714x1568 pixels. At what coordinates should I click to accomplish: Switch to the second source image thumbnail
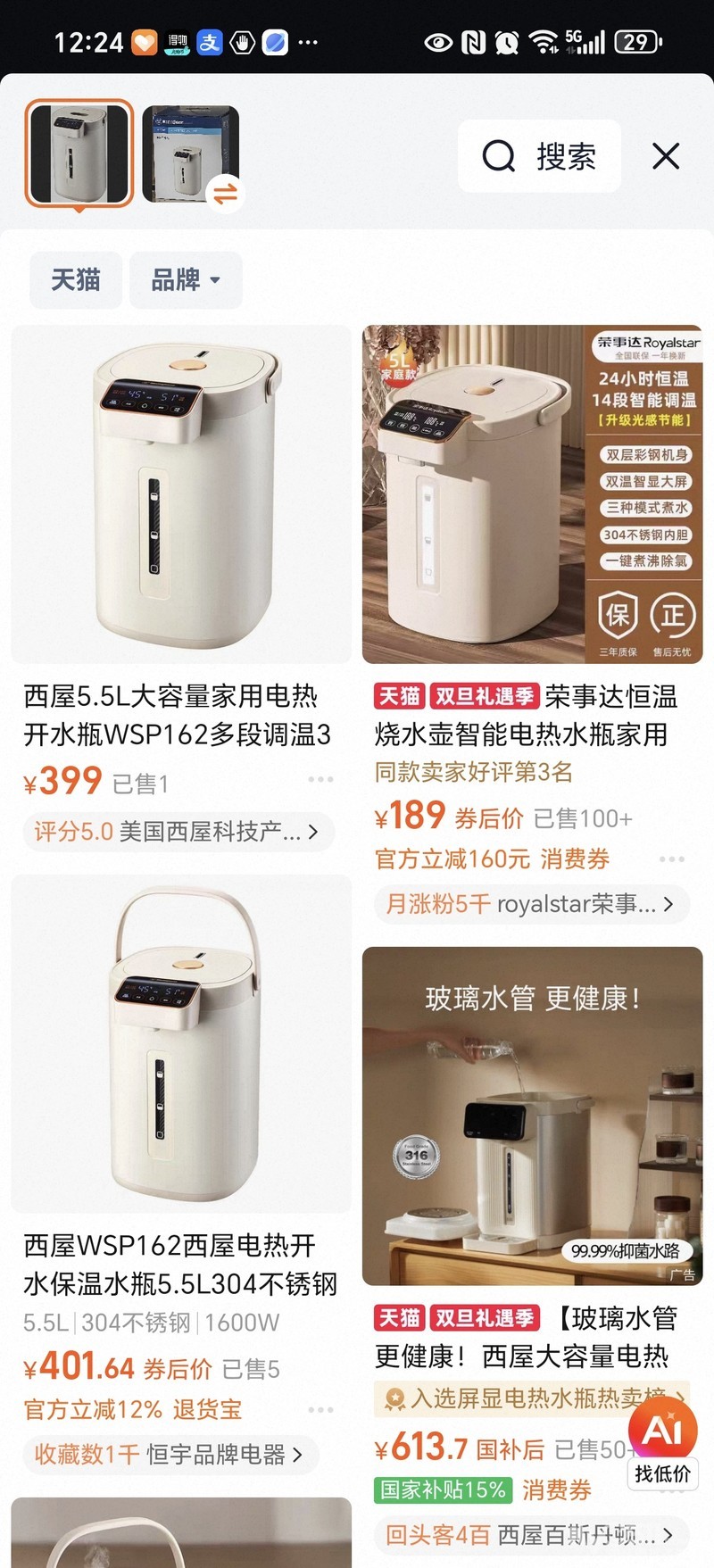click(x=190, y=153)
